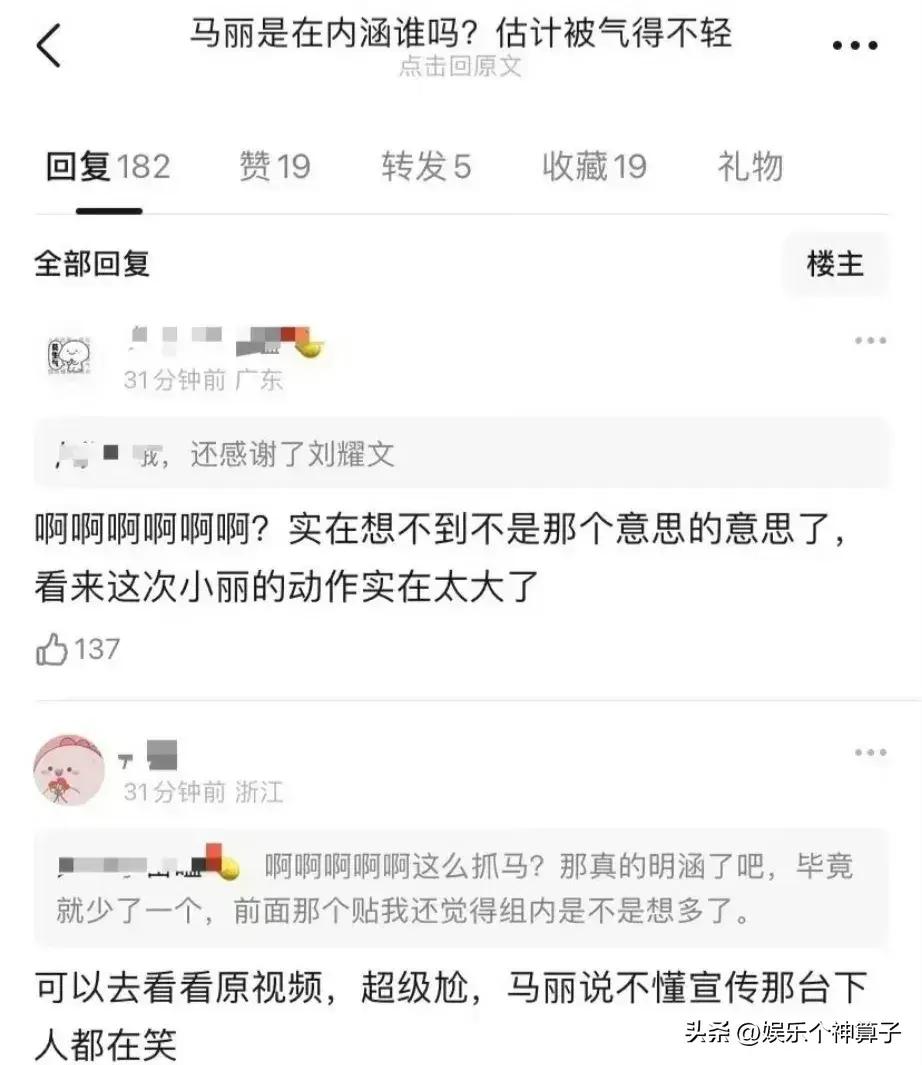The width and height of the screenshot is (922, 1065).
Task: Tap 点击回原文 to return to original post
Action: 460,67
